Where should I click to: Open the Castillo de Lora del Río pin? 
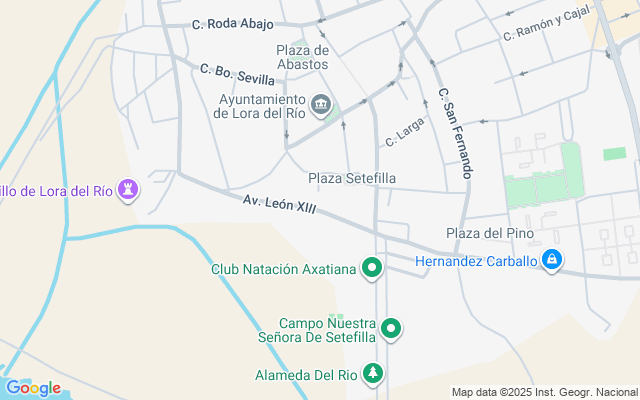click(x=128, y=189)
